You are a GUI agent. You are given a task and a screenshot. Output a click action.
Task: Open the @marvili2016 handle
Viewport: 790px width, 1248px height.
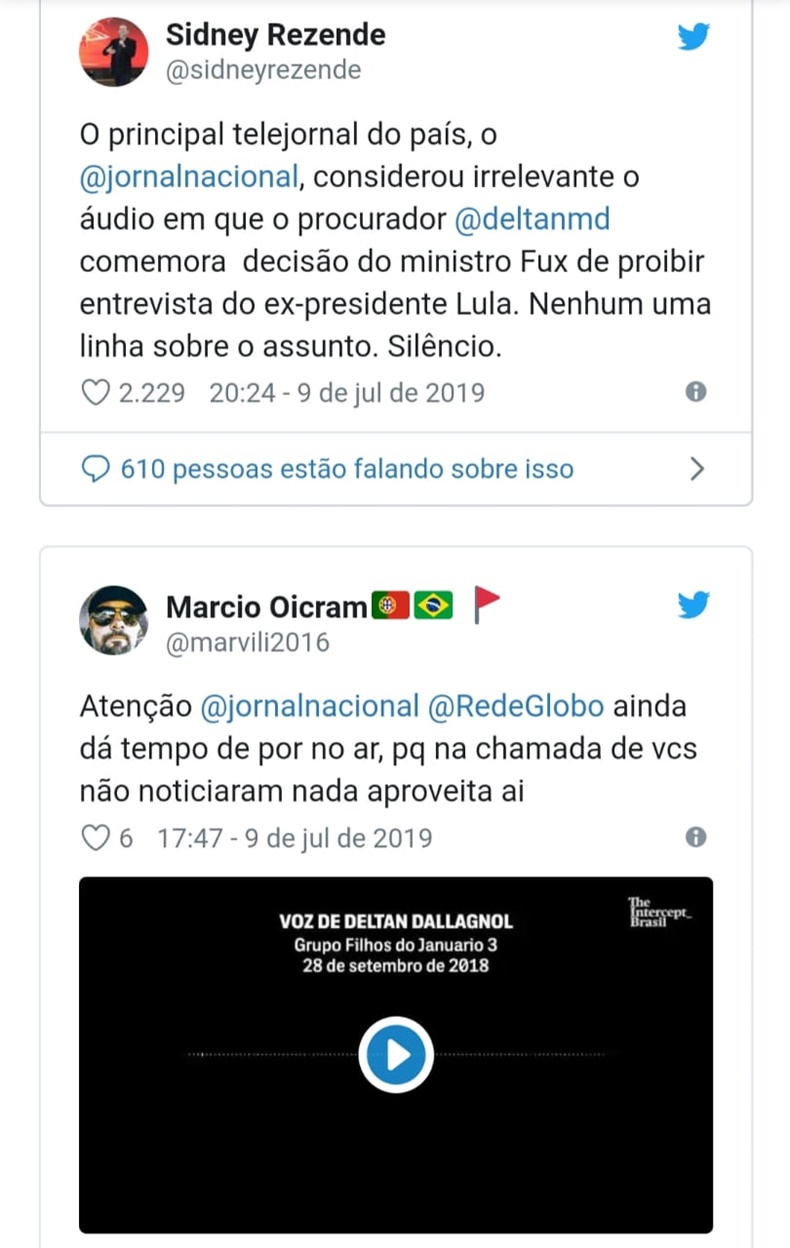pyautogui.click(x=247, y=641)
